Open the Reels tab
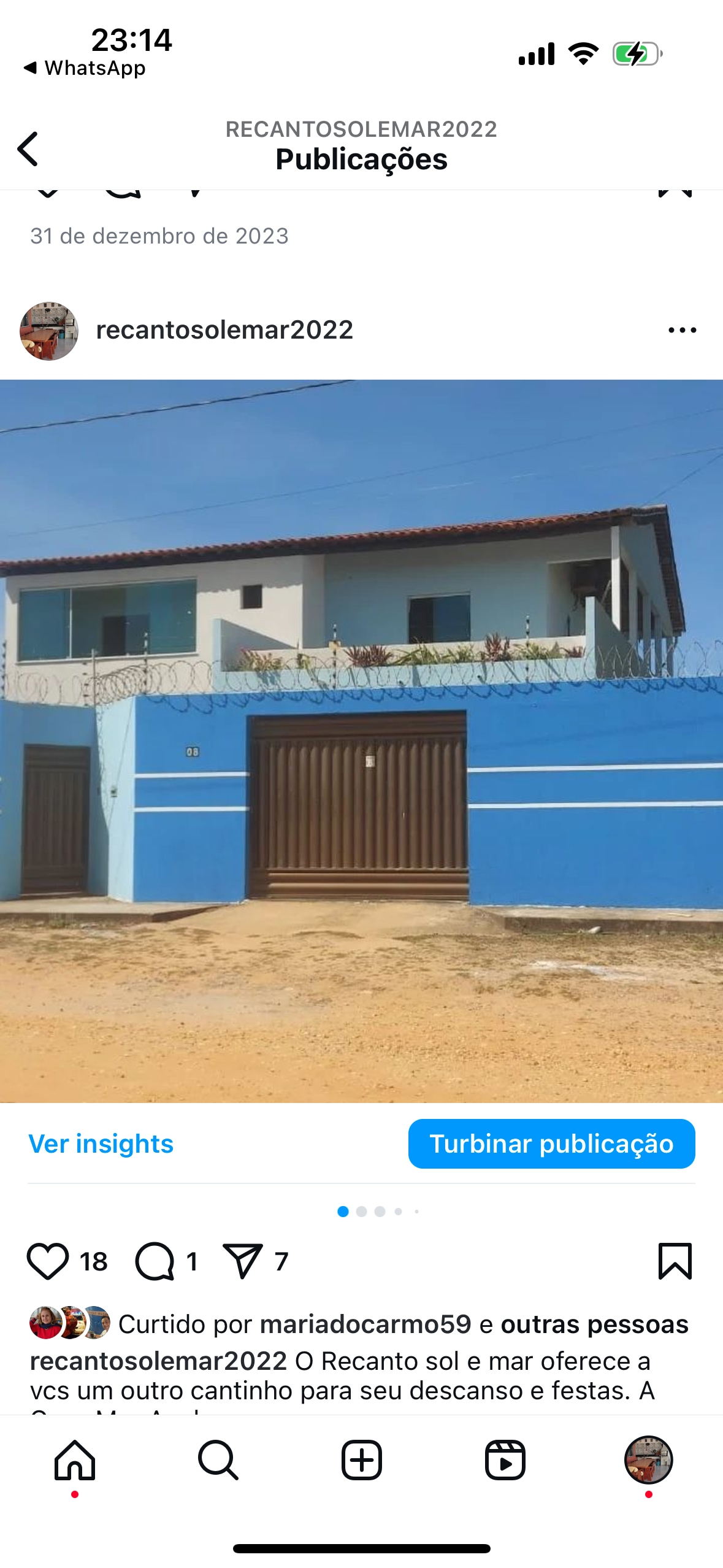This screenshot has width=723, height=1568. coord(505,1460)
